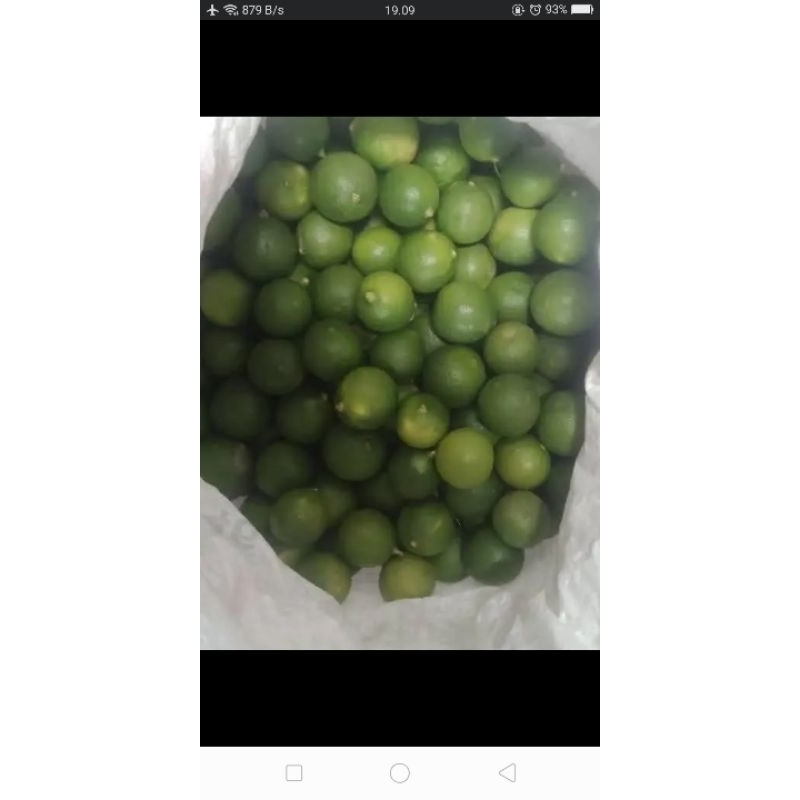Viewport: 800px width, 800px height.
Task: Tap the home circle button
Action: [x=400, y=773]
